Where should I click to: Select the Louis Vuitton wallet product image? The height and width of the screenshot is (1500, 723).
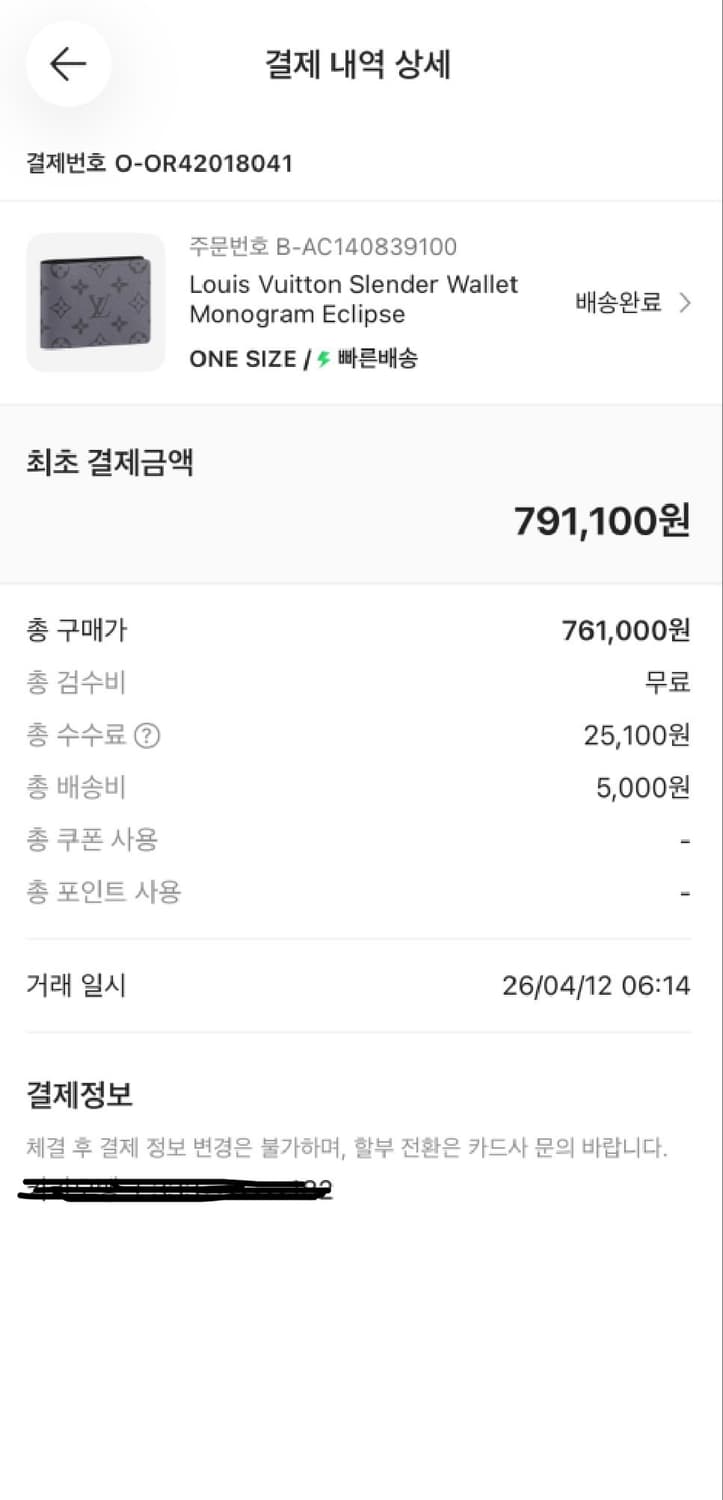[x=95, y=303]
